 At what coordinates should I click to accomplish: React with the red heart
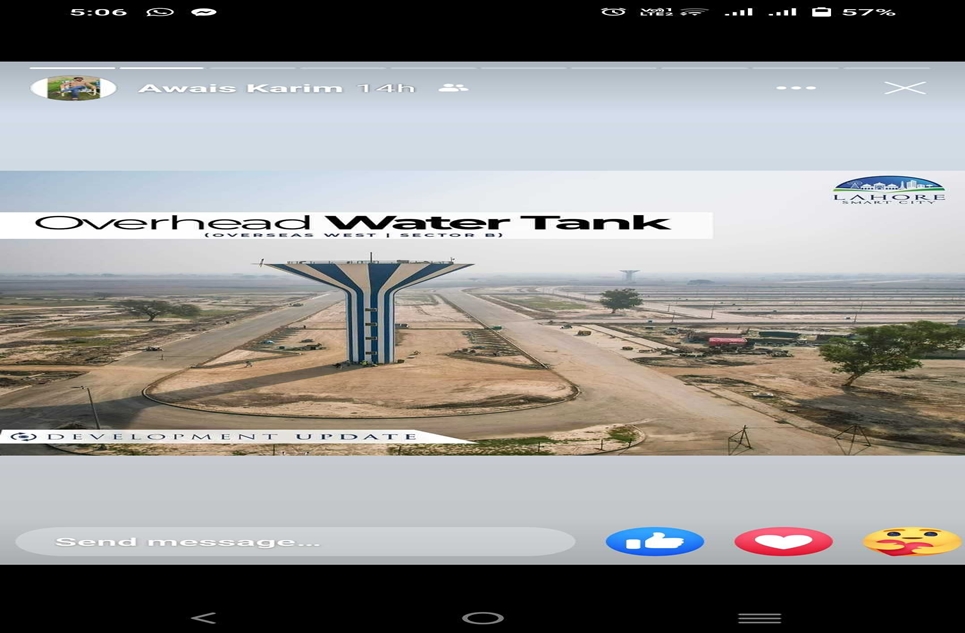click(783, 541)
